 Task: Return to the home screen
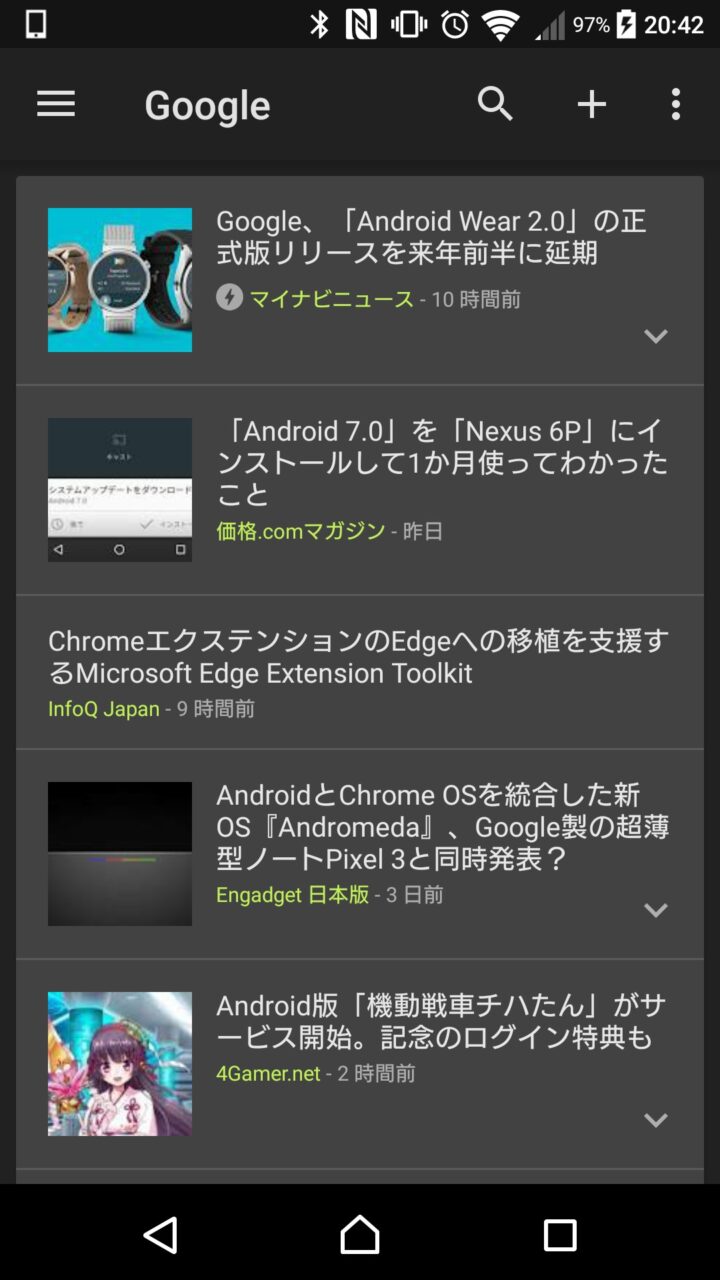point(360,1235)
